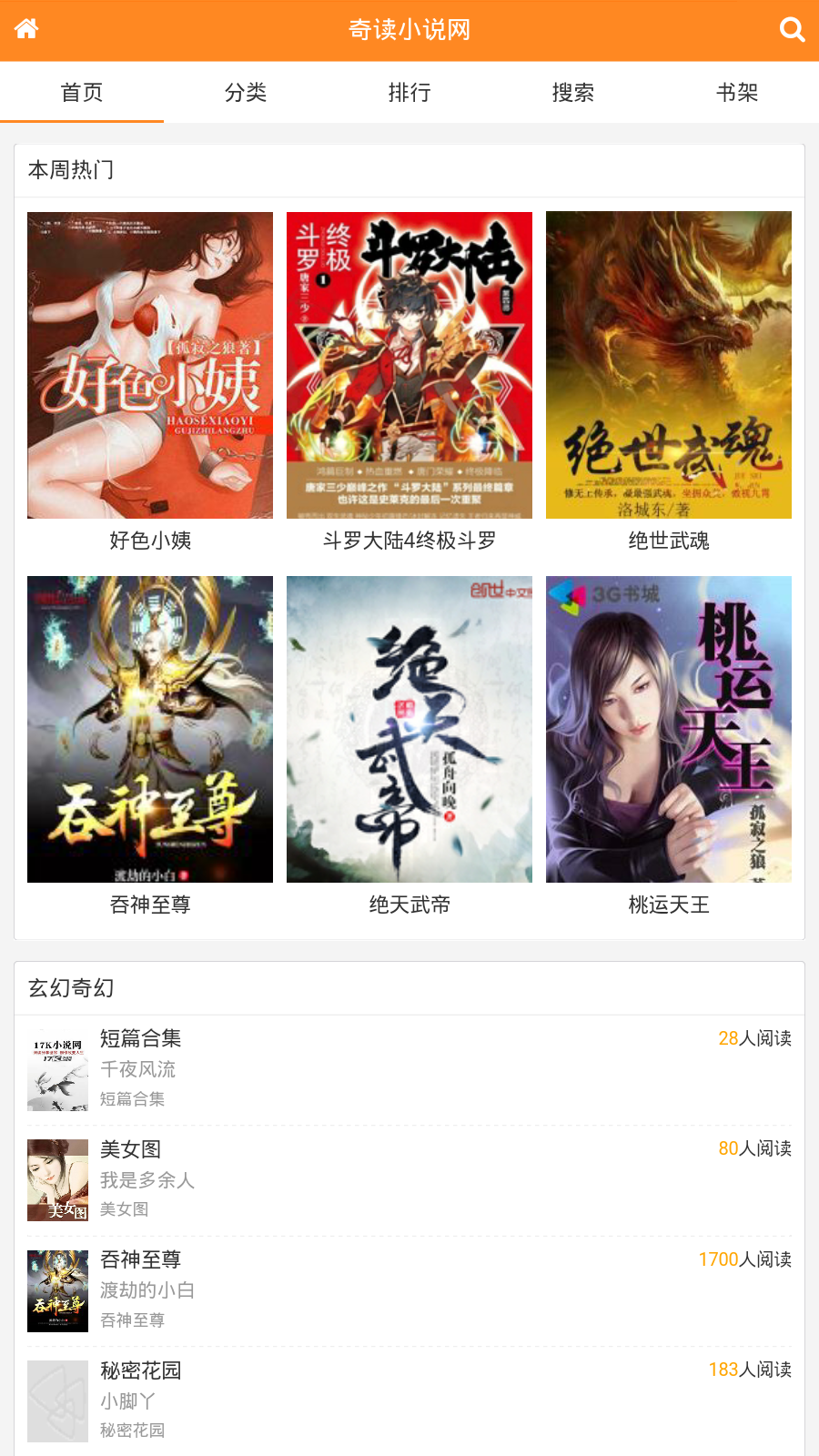Switch to the 书架 bookshelf tab
Image resolution: width=819 pixels, height=1456 pixels.
point(737,92)
